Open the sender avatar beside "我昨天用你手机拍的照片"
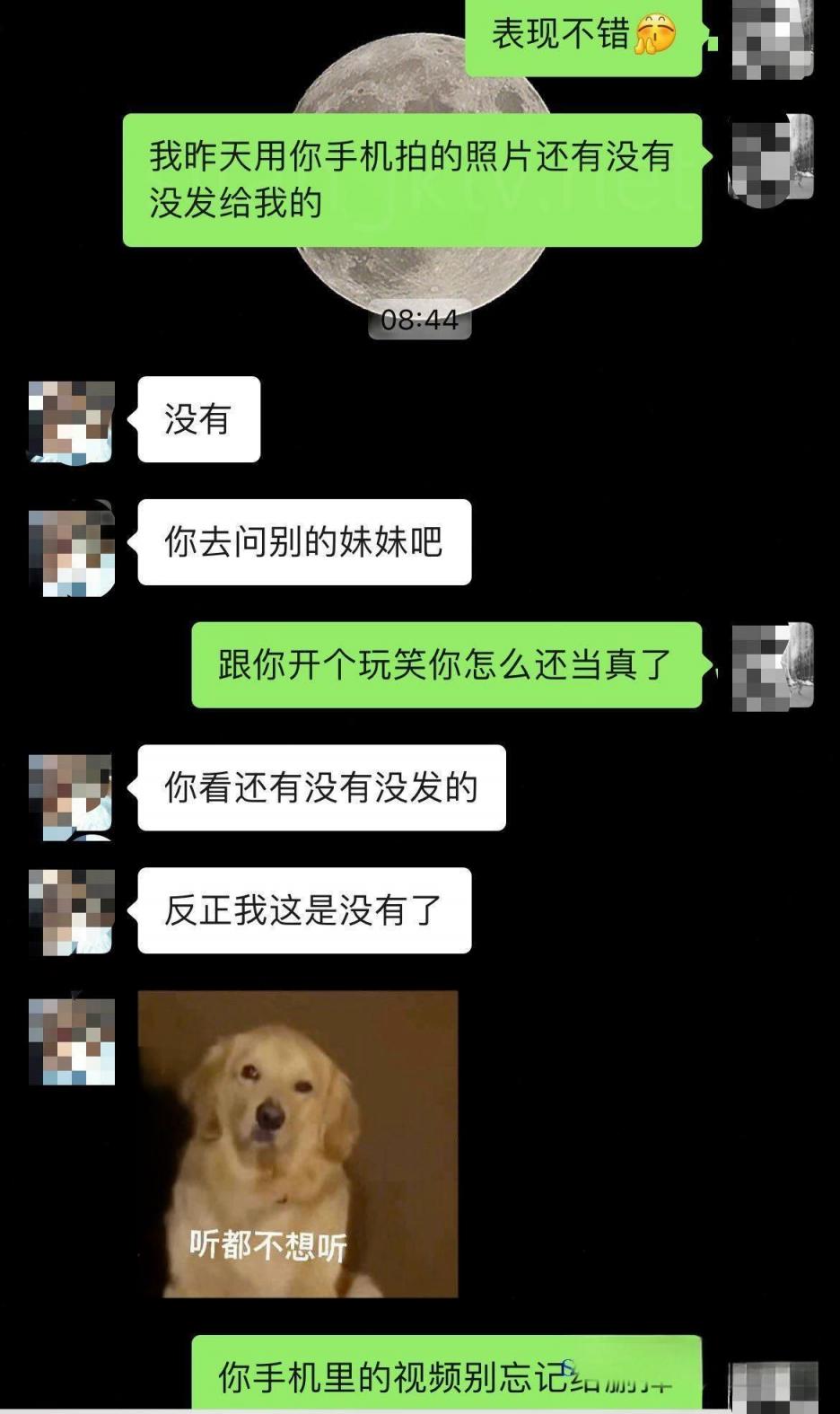 [x=772, y=160]
